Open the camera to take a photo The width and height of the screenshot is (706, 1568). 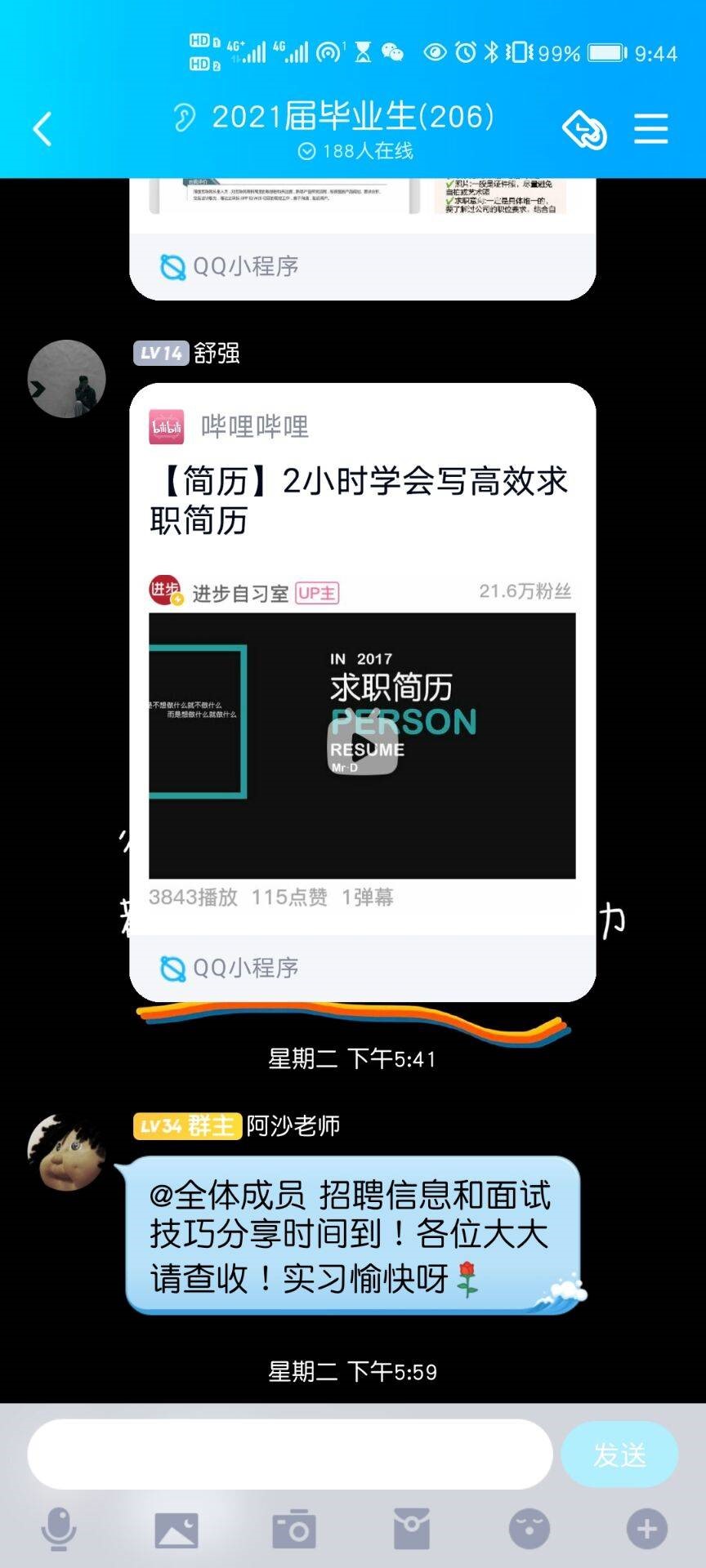coord(294,1529)
